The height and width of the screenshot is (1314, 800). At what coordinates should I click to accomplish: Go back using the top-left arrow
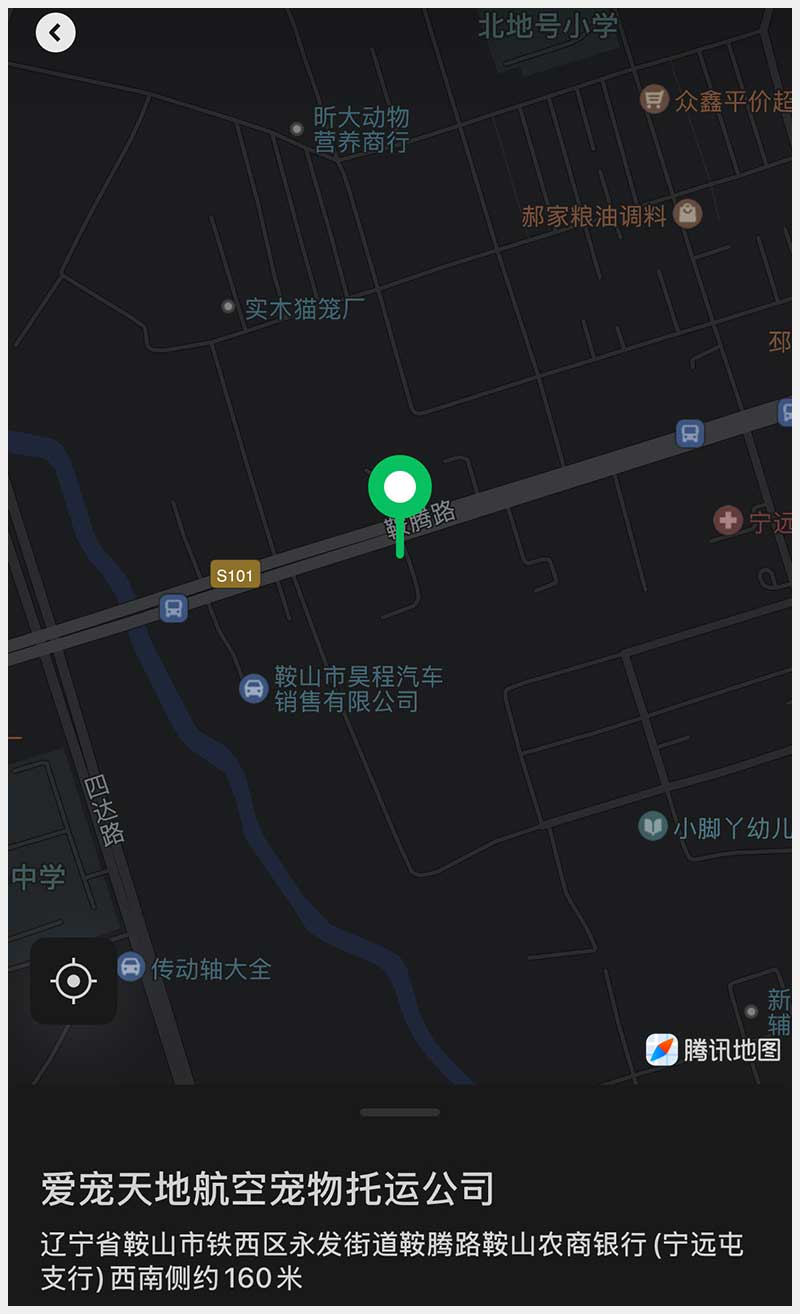click(x=55, y=33)
